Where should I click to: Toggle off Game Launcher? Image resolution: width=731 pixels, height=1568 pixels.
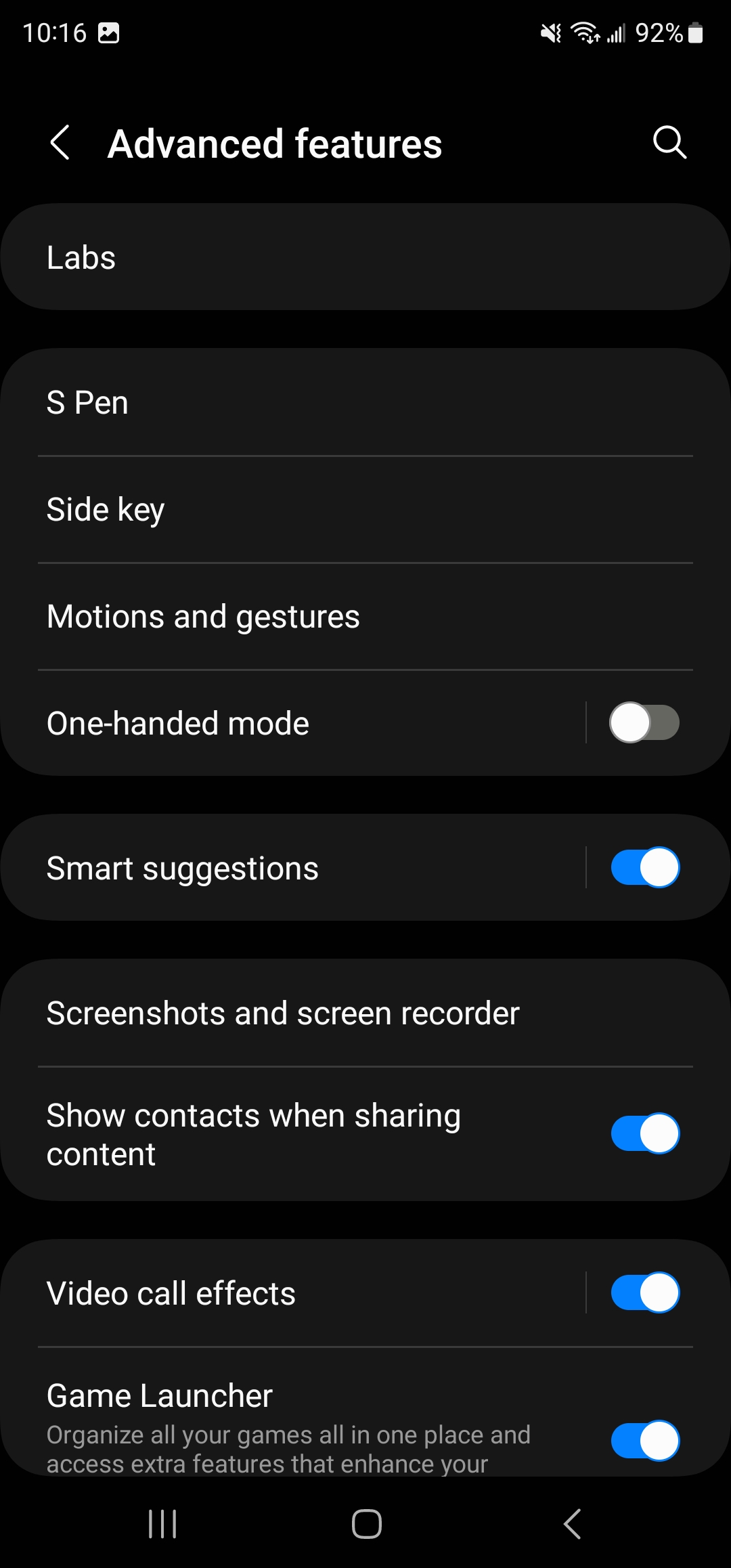tap(644, 1441)
